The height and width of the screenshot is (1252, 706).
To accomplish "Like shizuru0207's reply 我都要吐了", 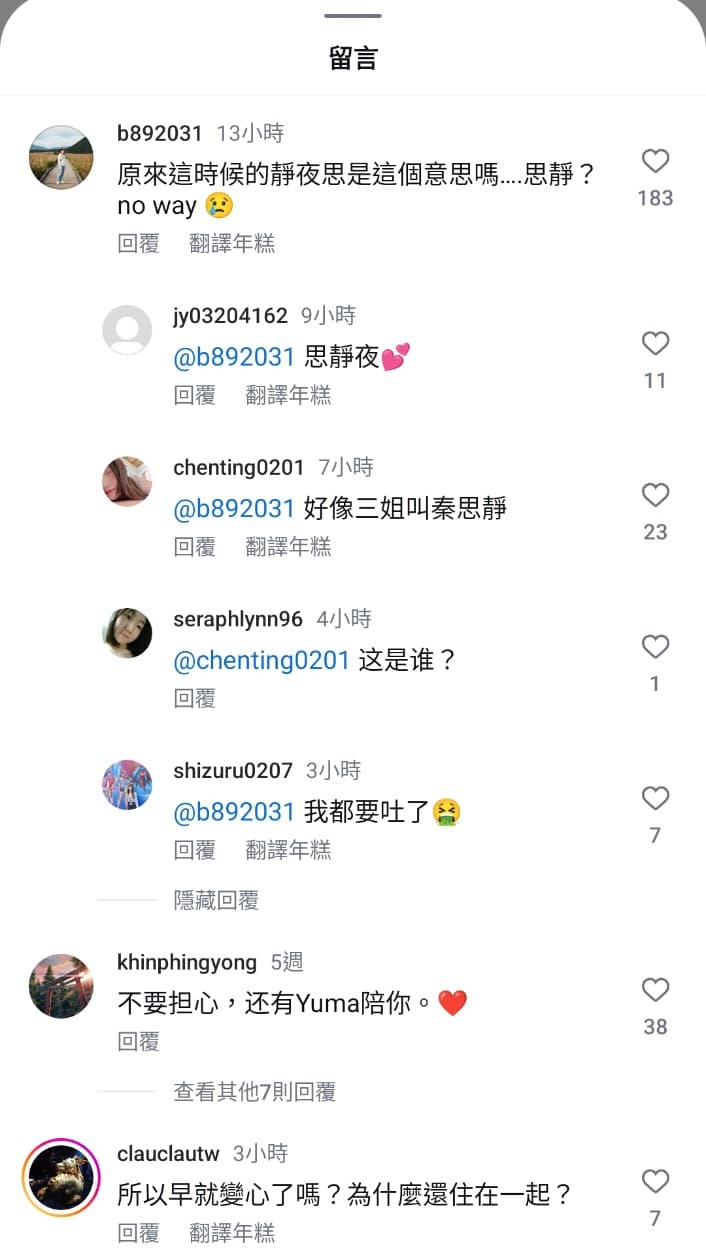I will (x=655, y=798).
